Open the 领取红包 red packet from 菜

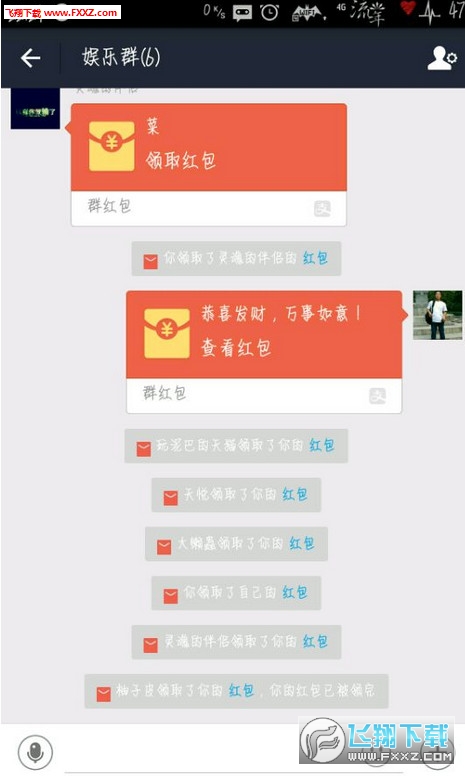coord(208,164)
